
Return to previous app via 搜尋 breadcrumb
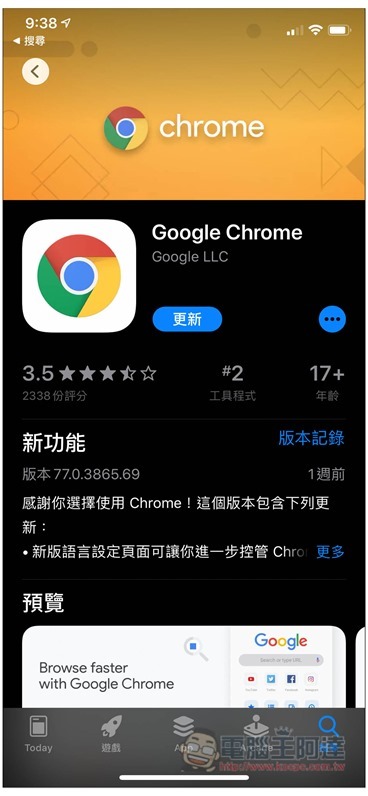pos(29,40)
